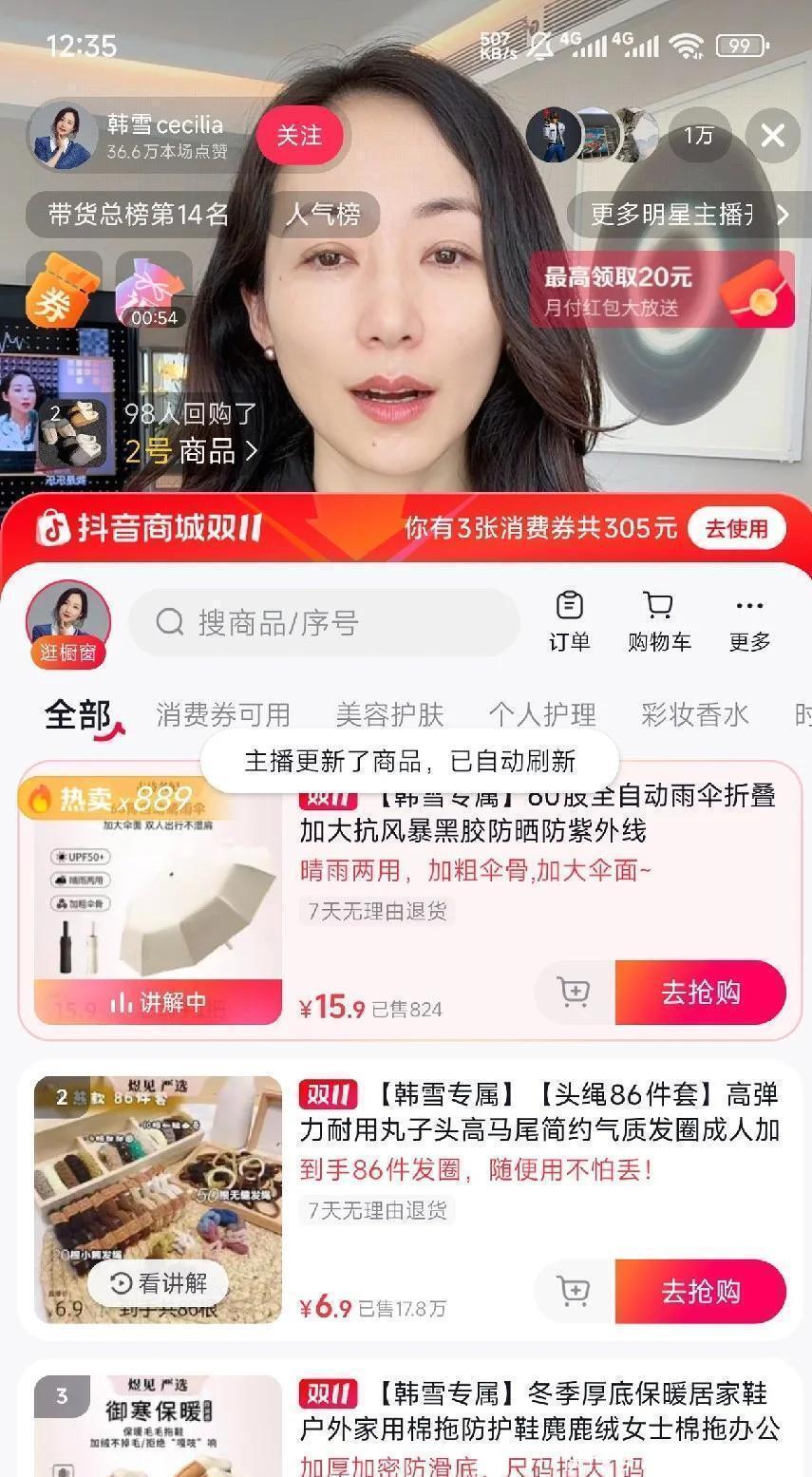This screenshot has height=1477, width=812.
Task: Open the 购物车 shopping cart
Action: (658, 621)
